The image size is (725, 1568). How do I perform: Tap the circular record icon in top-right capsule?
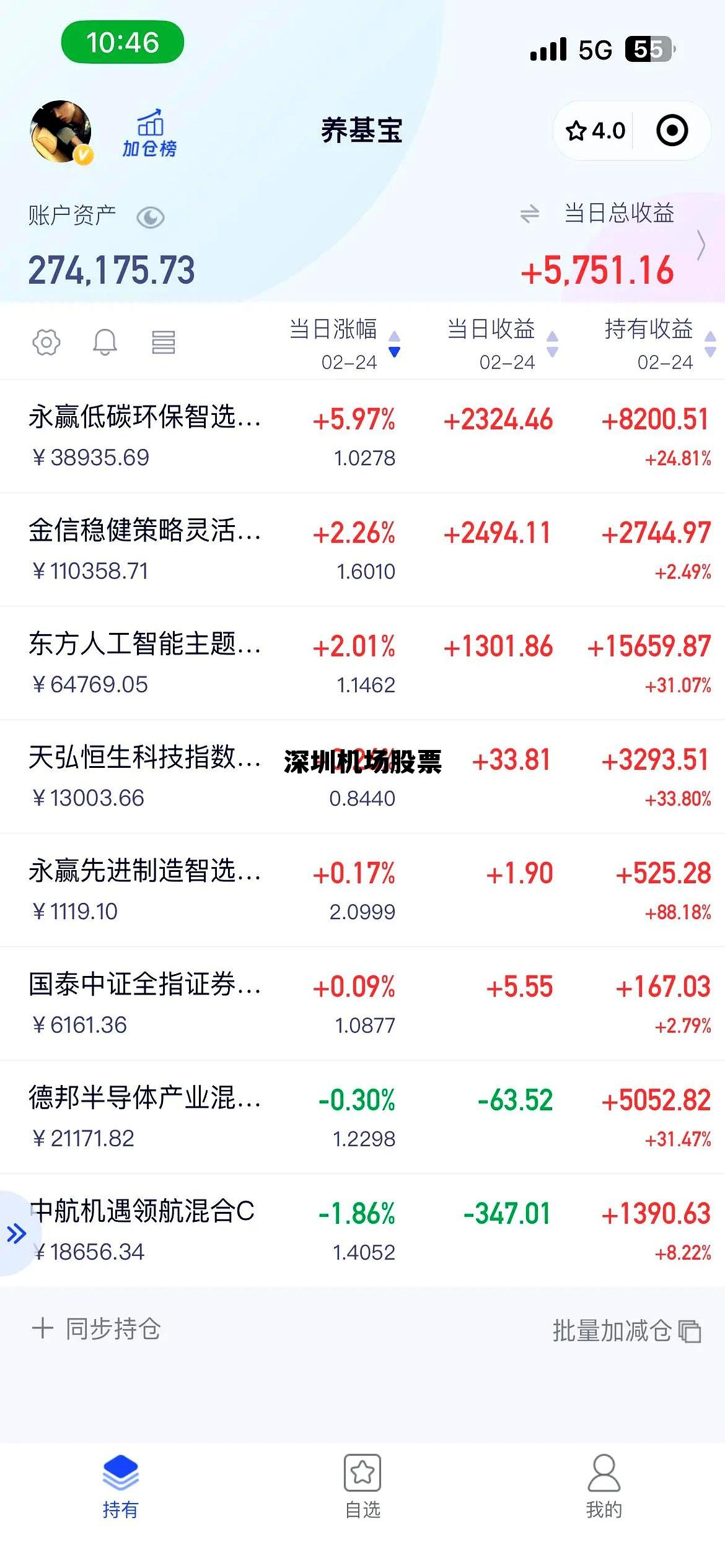[673, 131]
